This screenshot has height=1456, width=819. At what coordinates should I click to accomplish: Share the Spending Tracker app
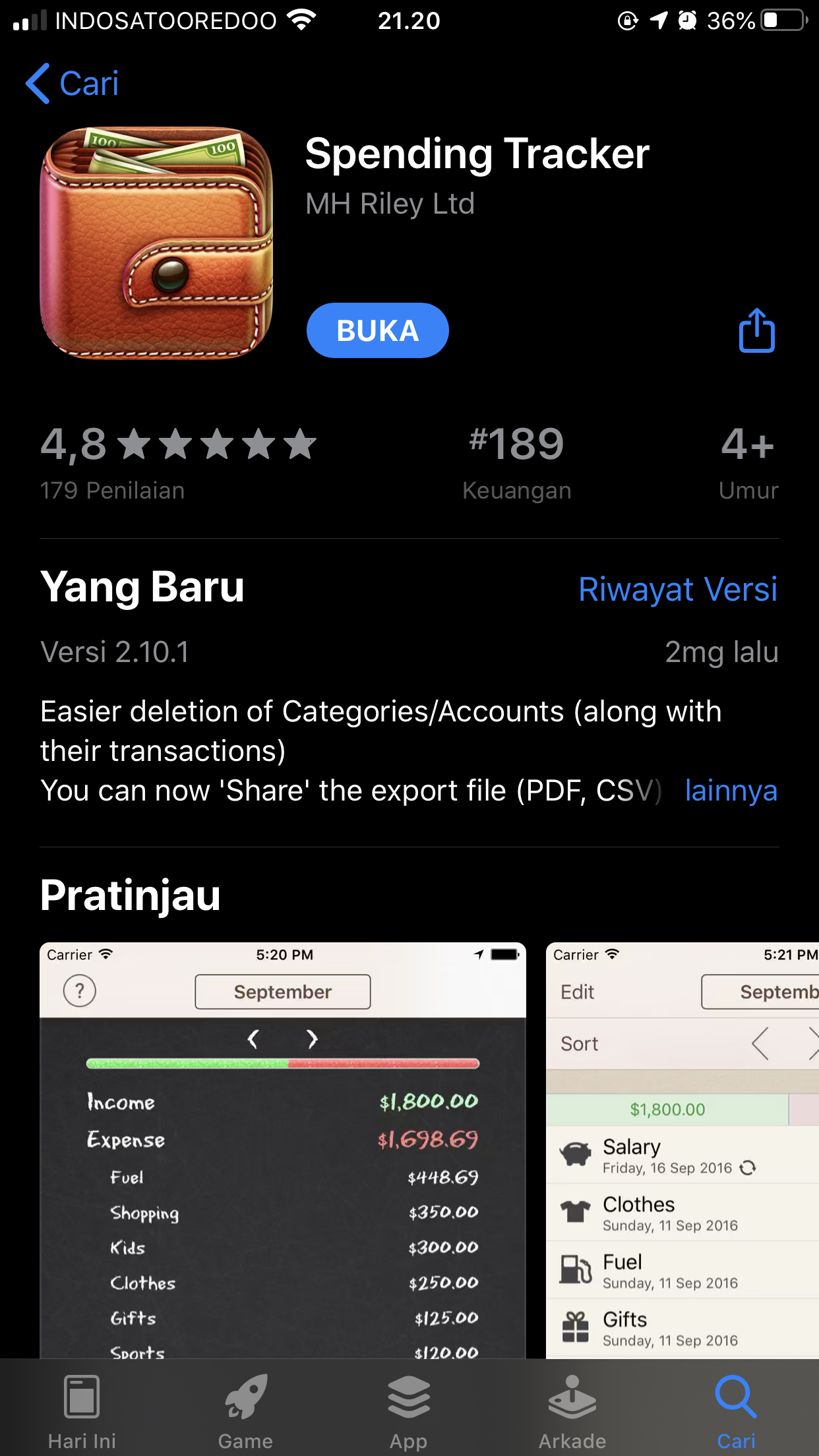[756, 330]
